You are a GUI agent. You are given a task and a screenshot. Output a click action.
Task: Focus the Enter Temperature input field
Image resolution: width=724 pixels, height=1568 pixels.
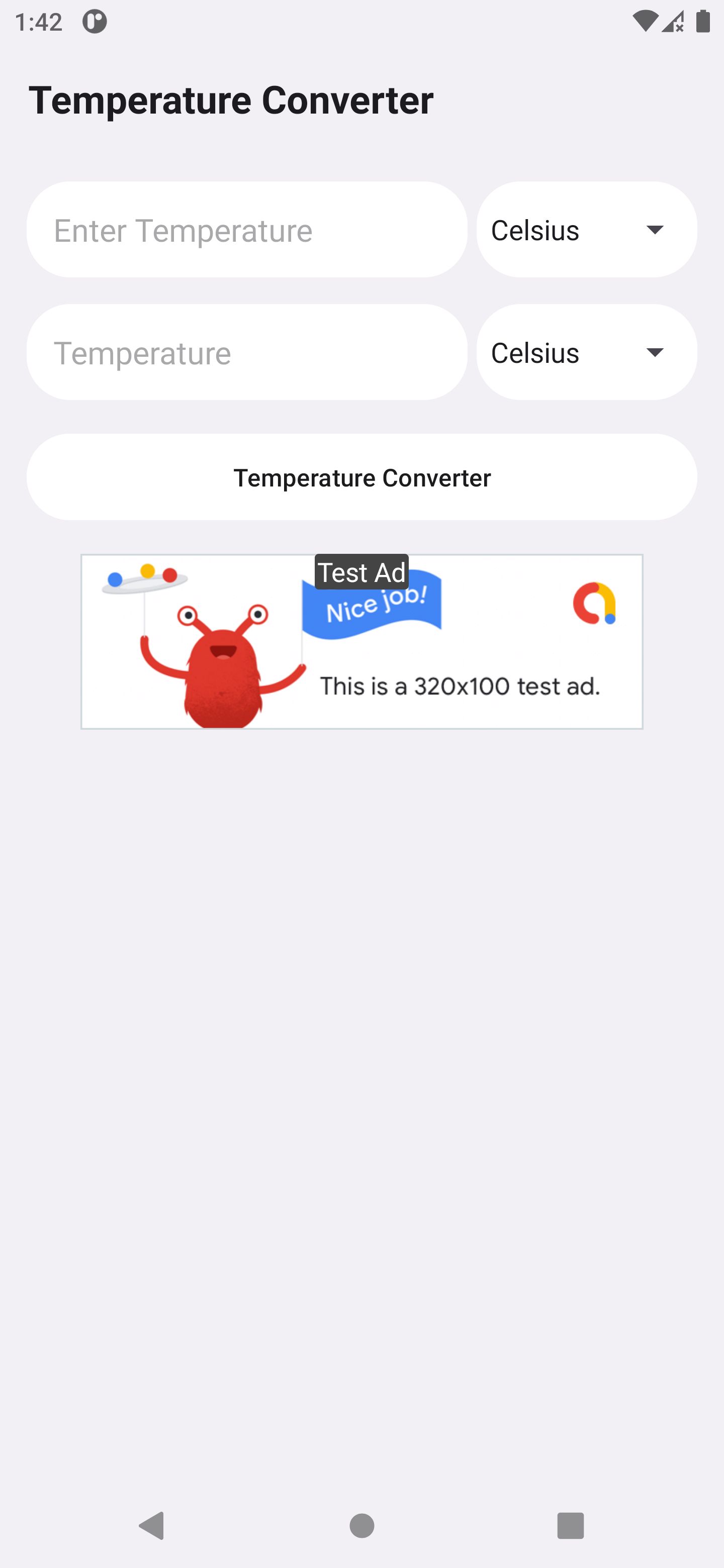pos(246,230)
